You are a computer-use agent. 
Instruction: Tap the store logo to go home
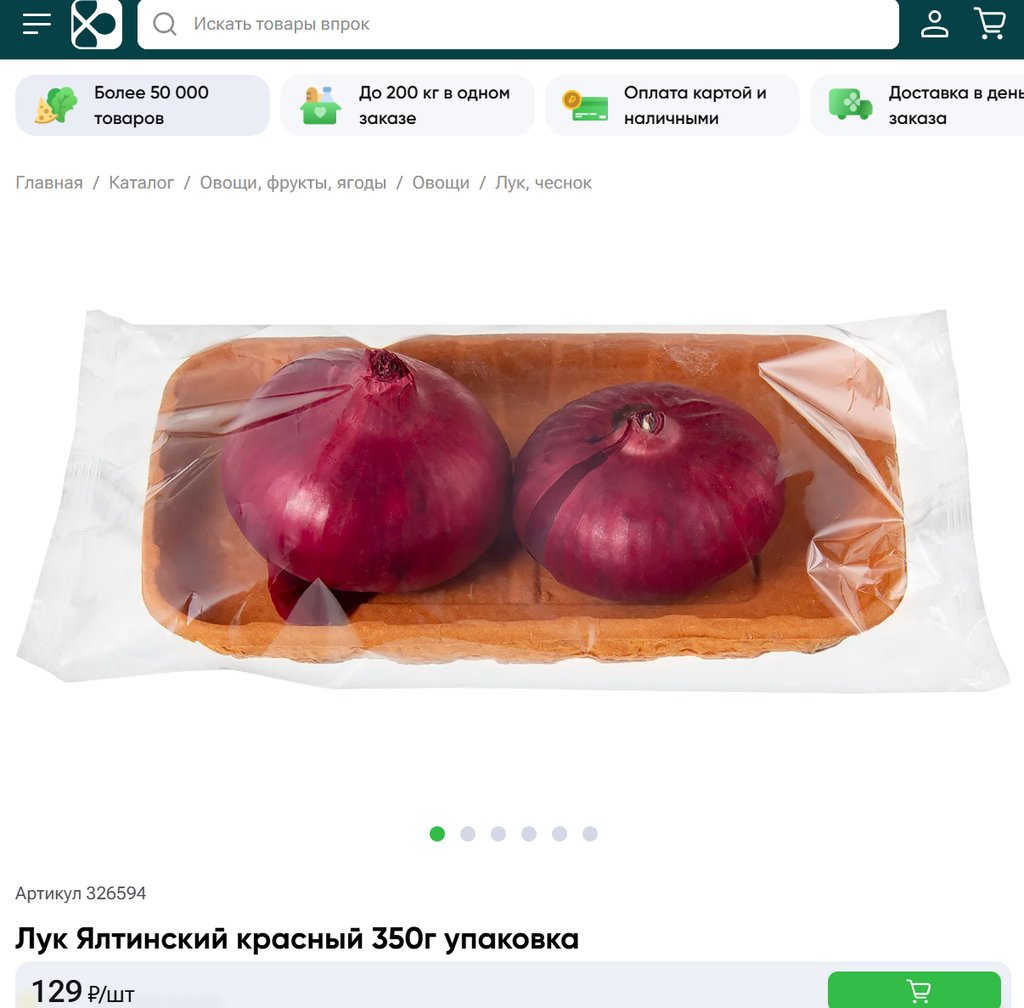[96, 24]
